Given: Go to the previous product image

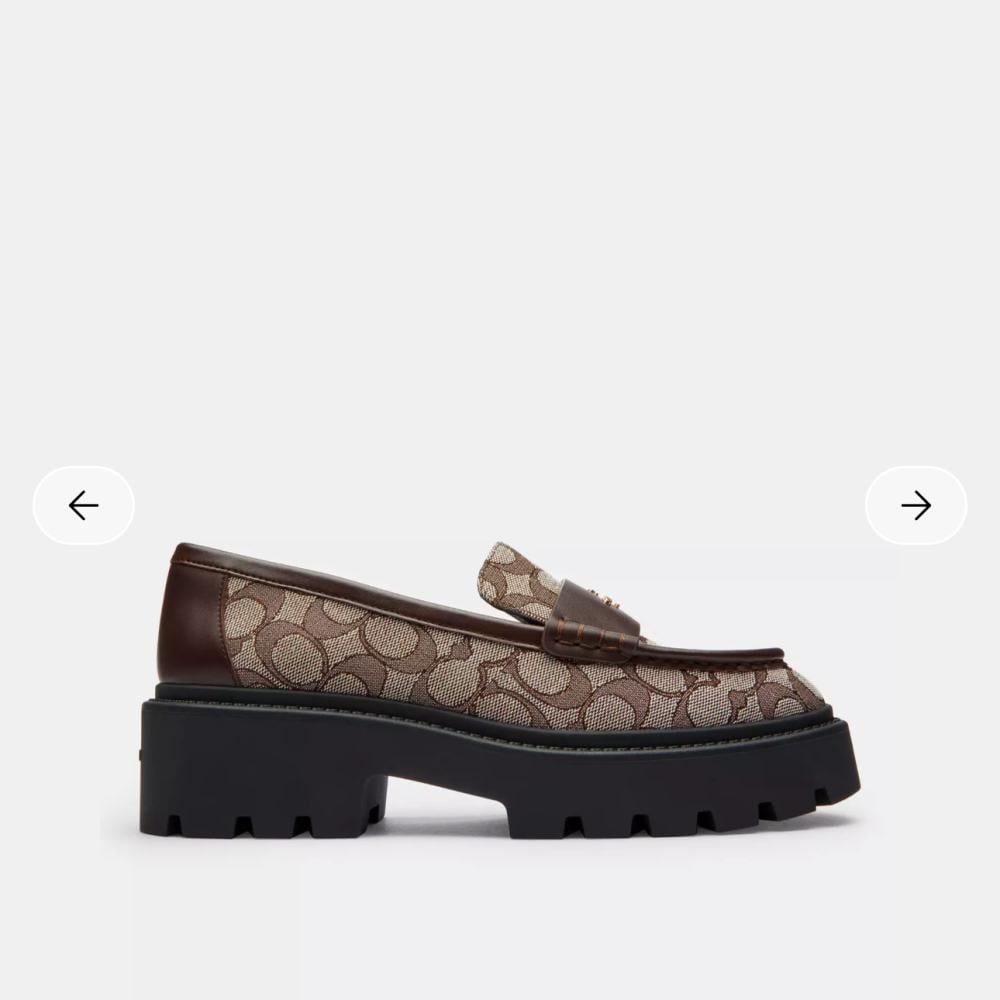Looking at the screenshot, I should click(x=84, y=506).
